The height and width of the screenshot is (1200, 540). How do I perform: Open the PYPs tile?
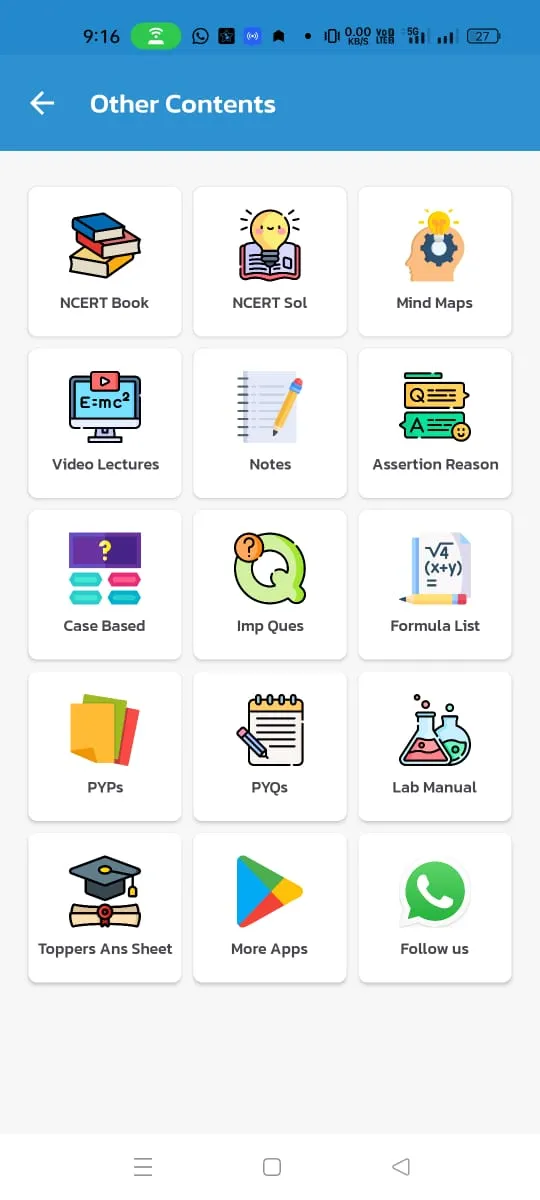pyautogui.click(x=105, y=746)
